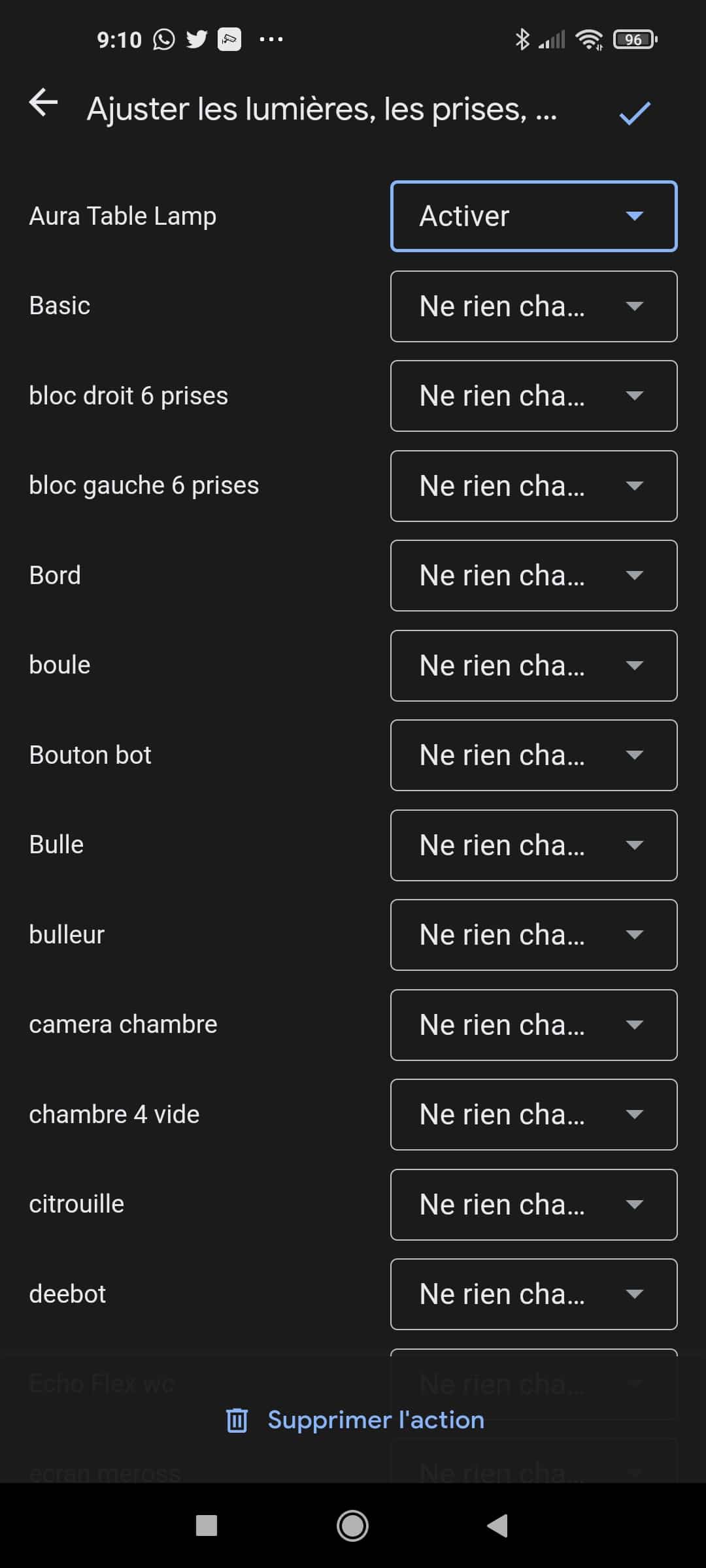Image resolution: width=706 pixels, height=1568 pixels.
Task: Go back using the top-left arrow
Action: [x=44, y=103]
